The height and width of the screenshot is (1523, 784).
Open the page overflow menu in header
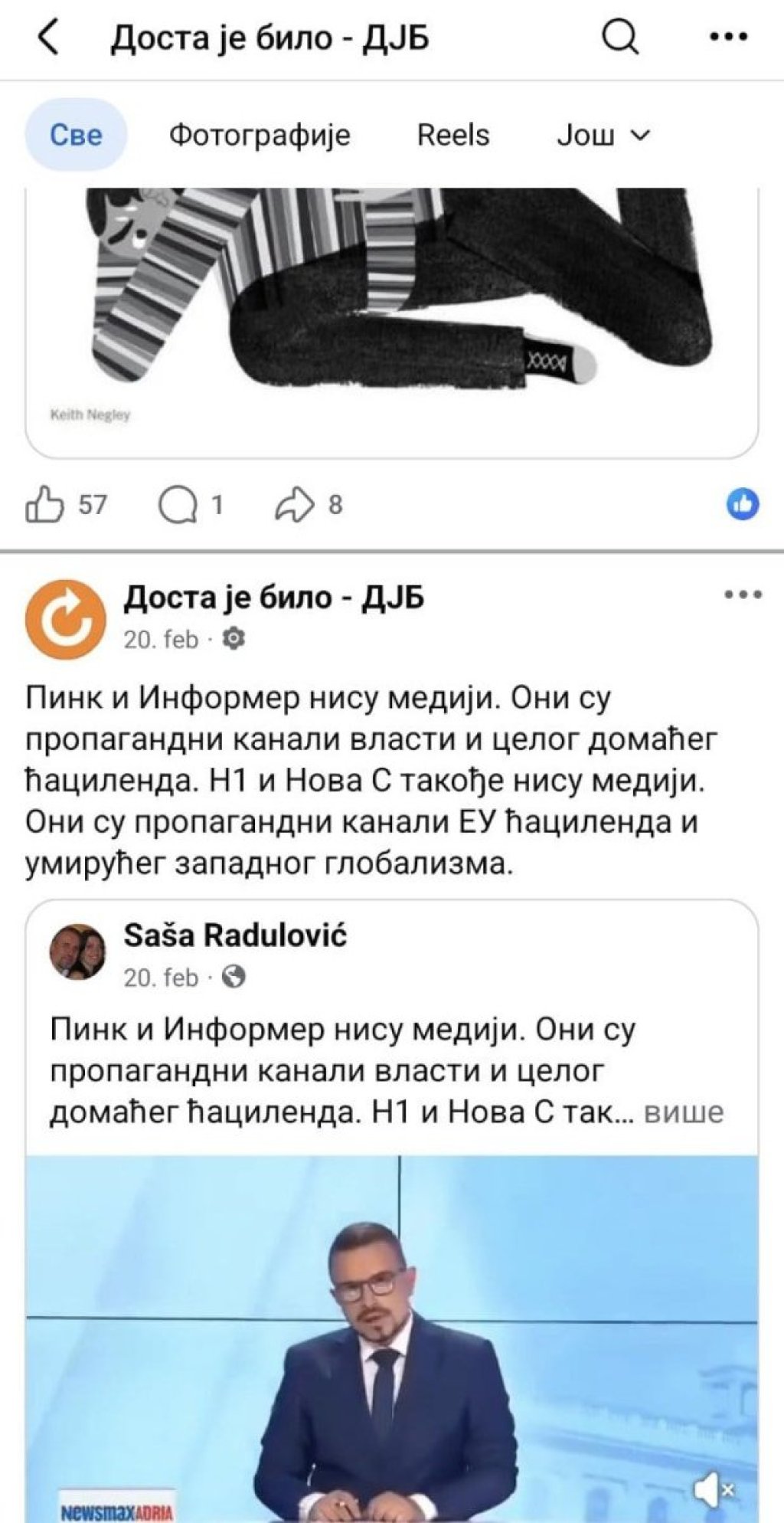728,37
